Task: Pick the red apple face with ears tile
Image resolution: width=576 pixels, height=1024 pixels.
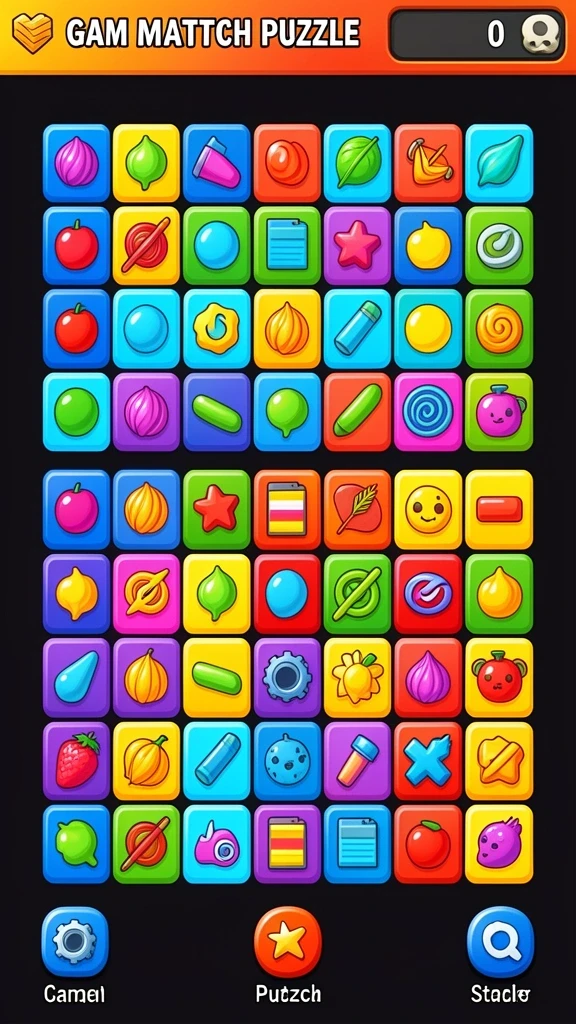Action: 499,678
